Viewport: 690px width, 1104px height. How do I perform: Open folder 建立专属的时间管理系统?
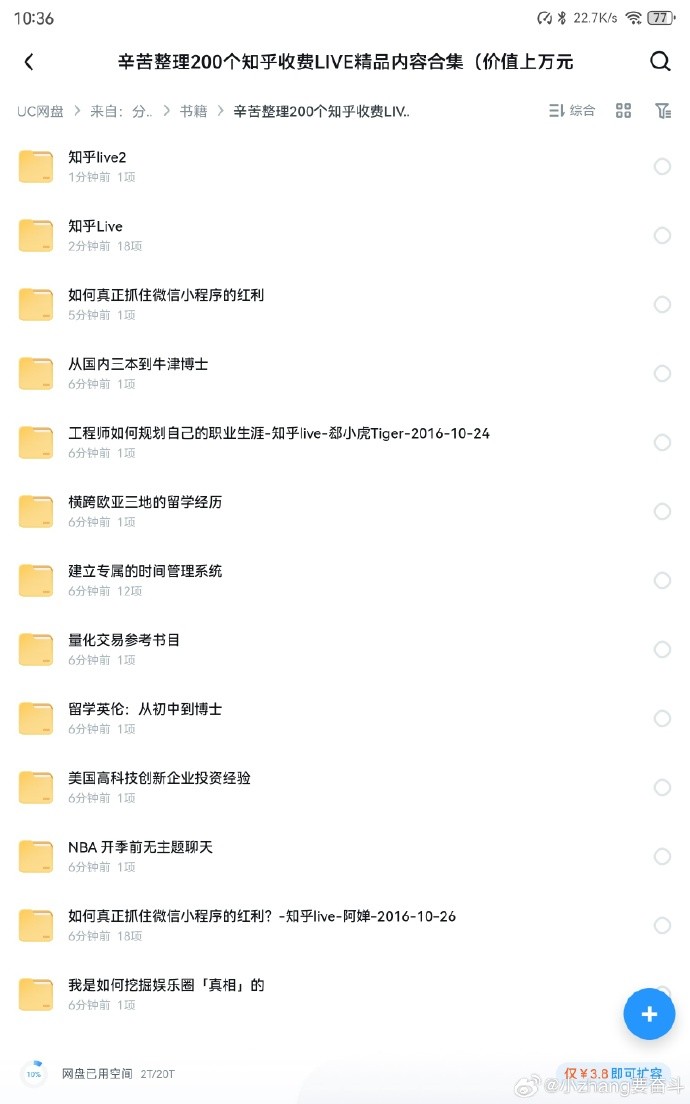pos(345,580)
